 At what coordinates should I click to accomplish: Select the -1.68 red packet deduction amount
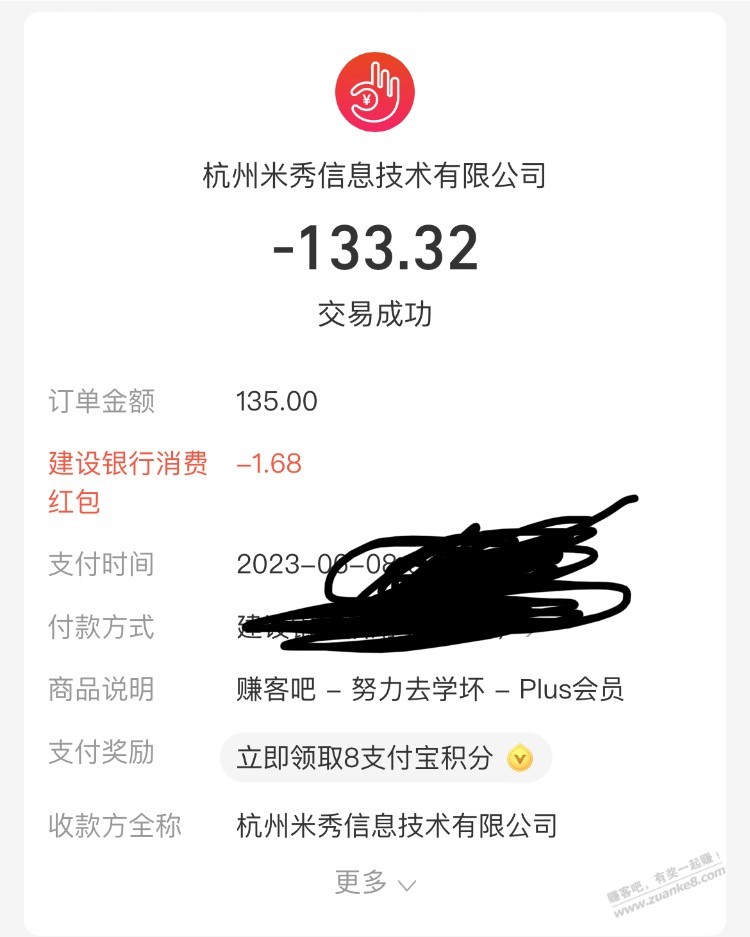tap(268, 464)
